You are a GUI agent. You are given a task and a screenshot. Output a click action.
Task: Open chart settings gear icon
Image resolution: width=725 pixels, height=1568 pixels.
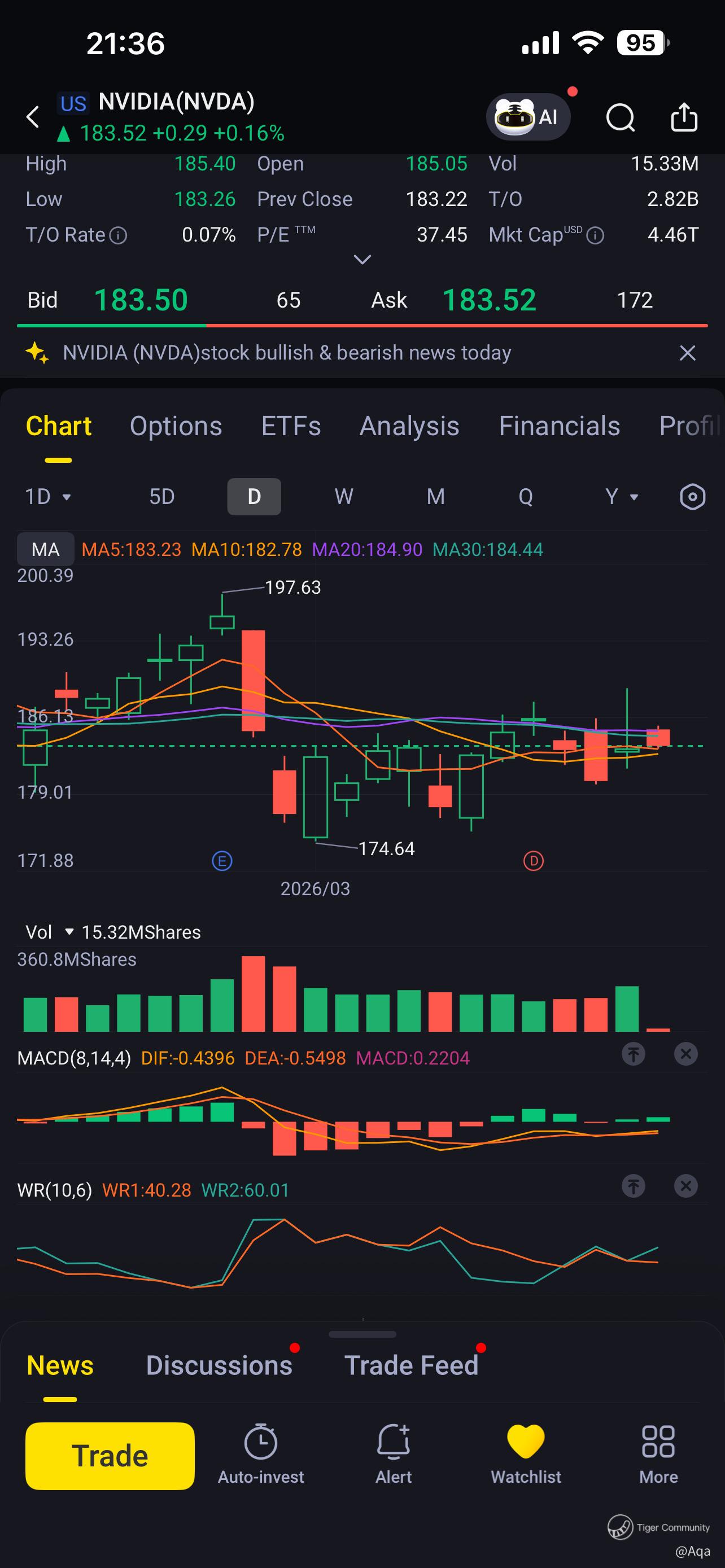pos(692,497)
